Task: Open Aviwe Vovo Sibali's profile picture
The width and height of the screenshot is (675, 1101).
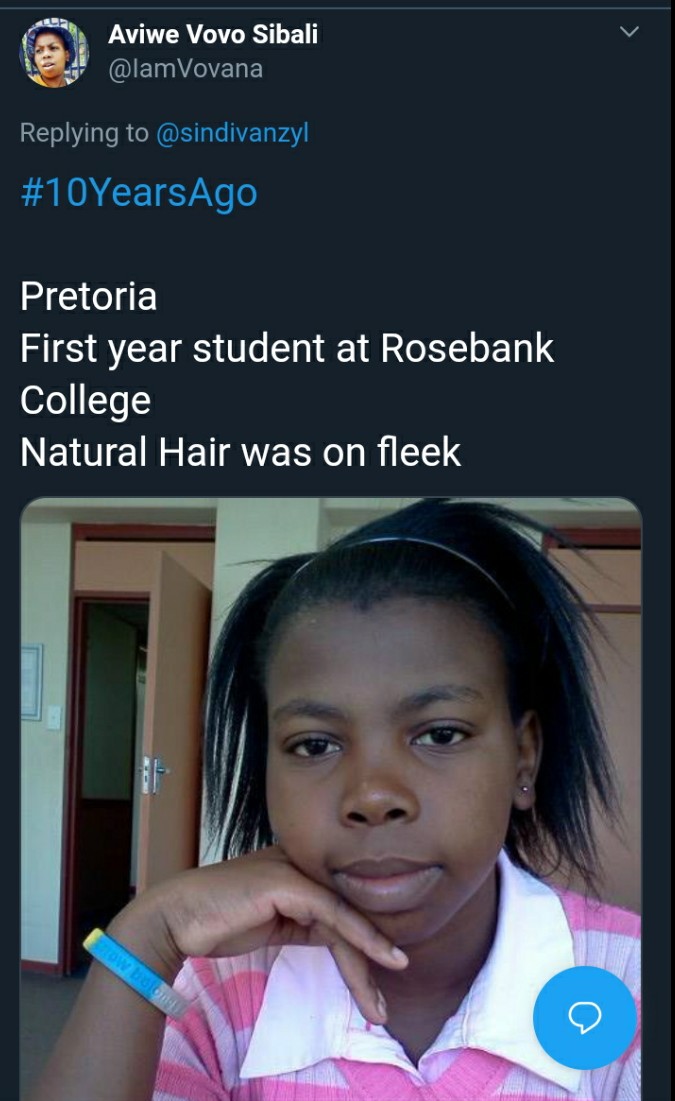Action: 54,53
